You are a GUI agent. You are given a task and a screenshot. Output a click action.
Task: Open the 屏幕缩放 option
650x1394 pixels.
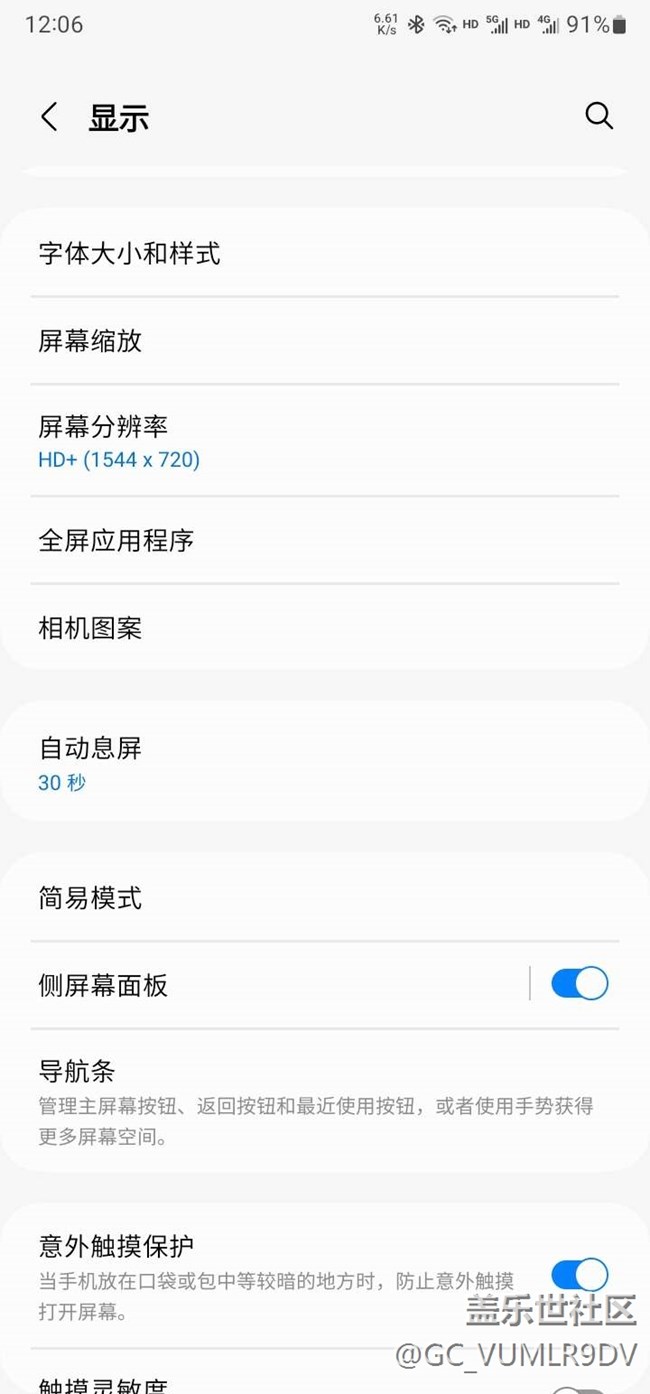click(x=325, y=341)
